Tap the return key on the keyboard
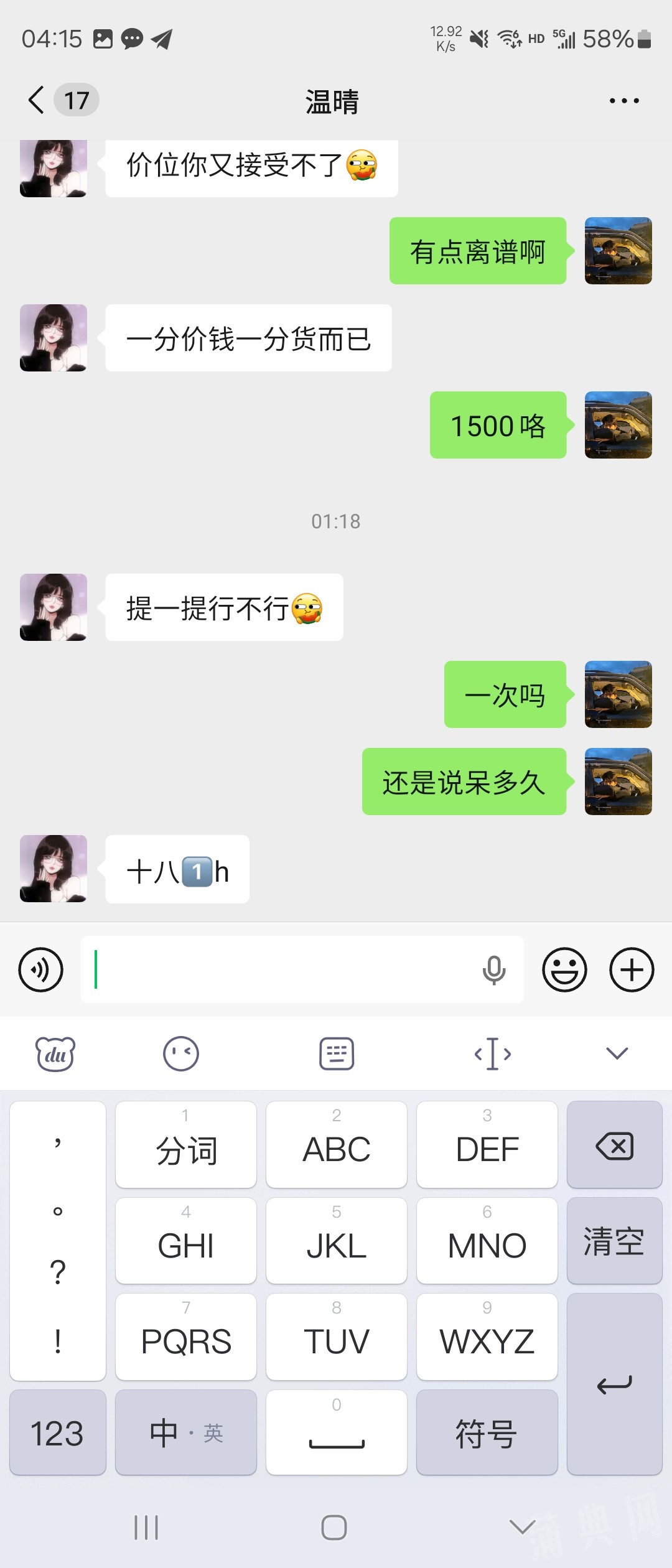 coord(615,1384)
